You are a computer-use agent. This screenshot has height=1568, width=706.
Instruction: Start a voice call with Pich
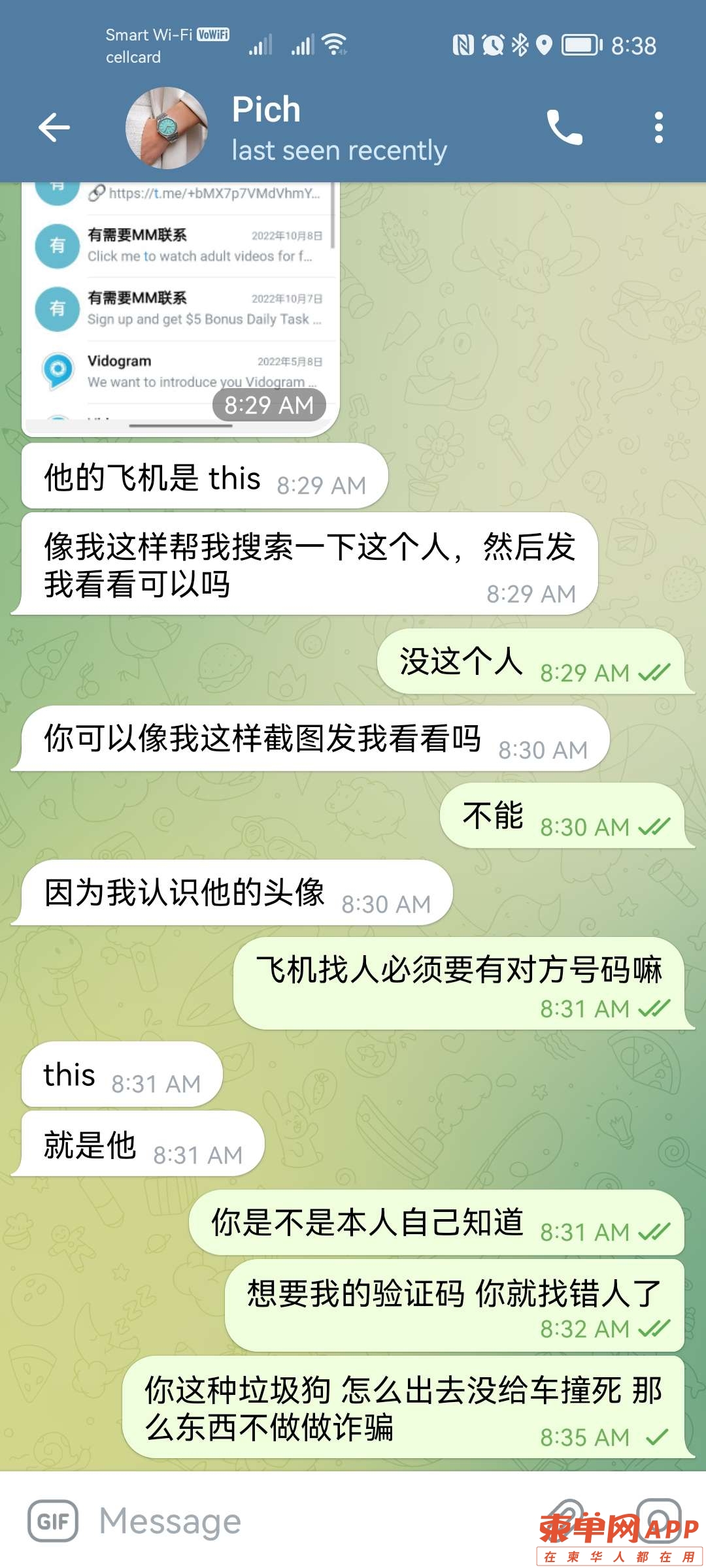coord(564,127)
